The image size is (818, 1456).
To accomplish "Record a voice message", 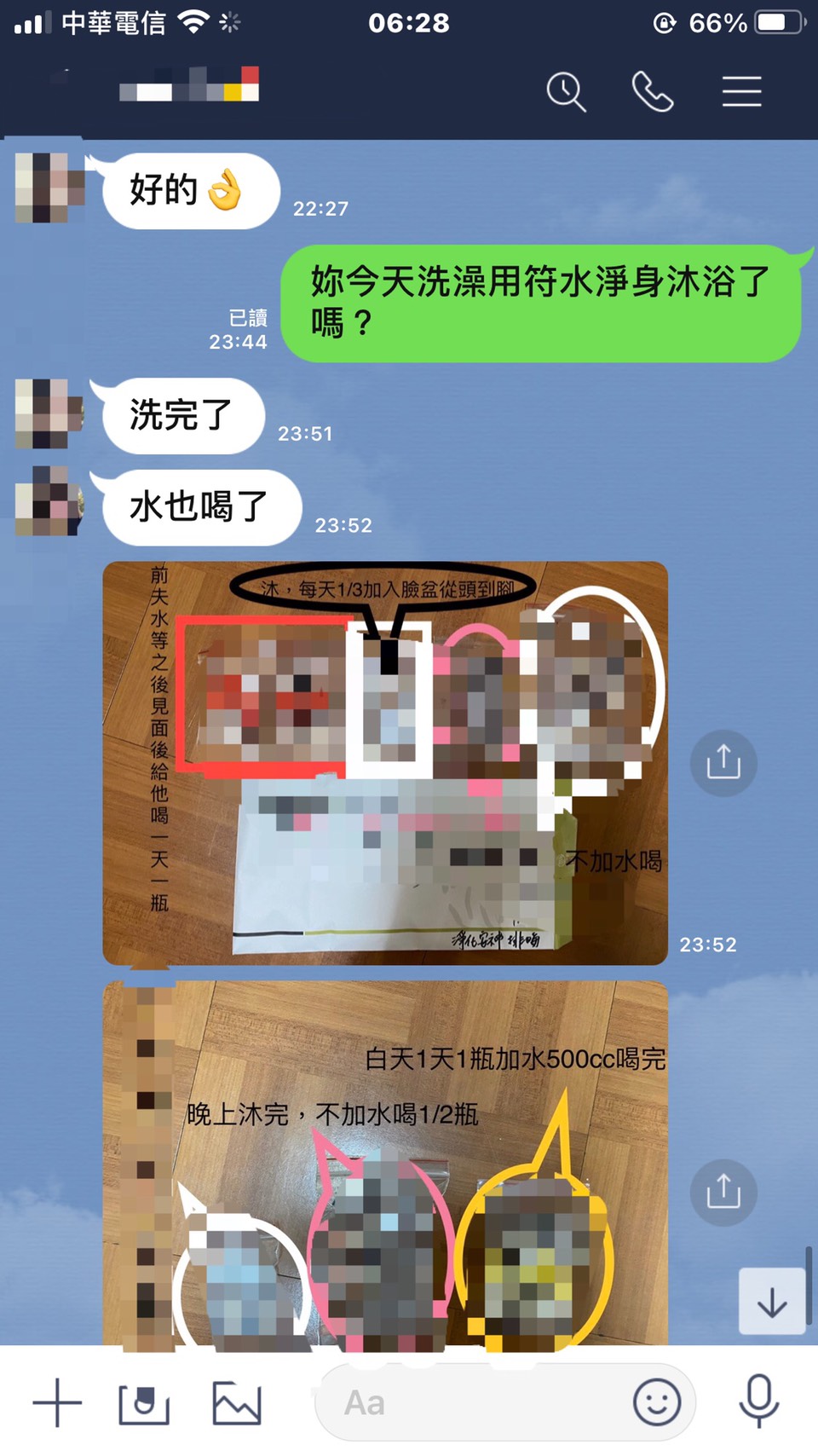I will pos(758,1401).
